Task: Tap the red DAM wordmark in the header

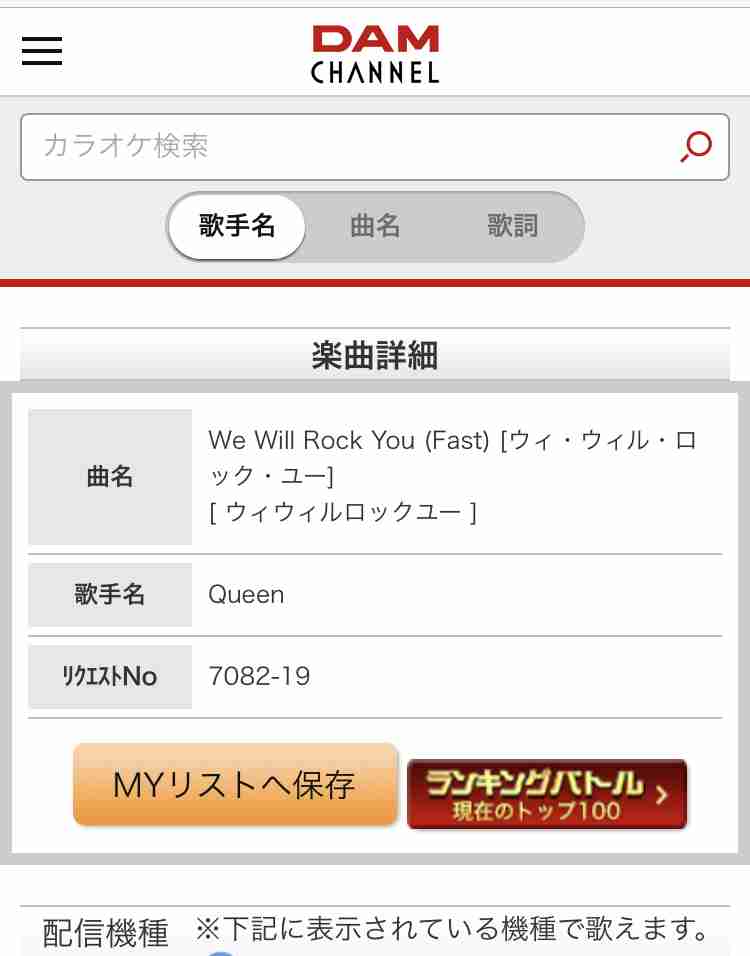Action: click(374, 38)
